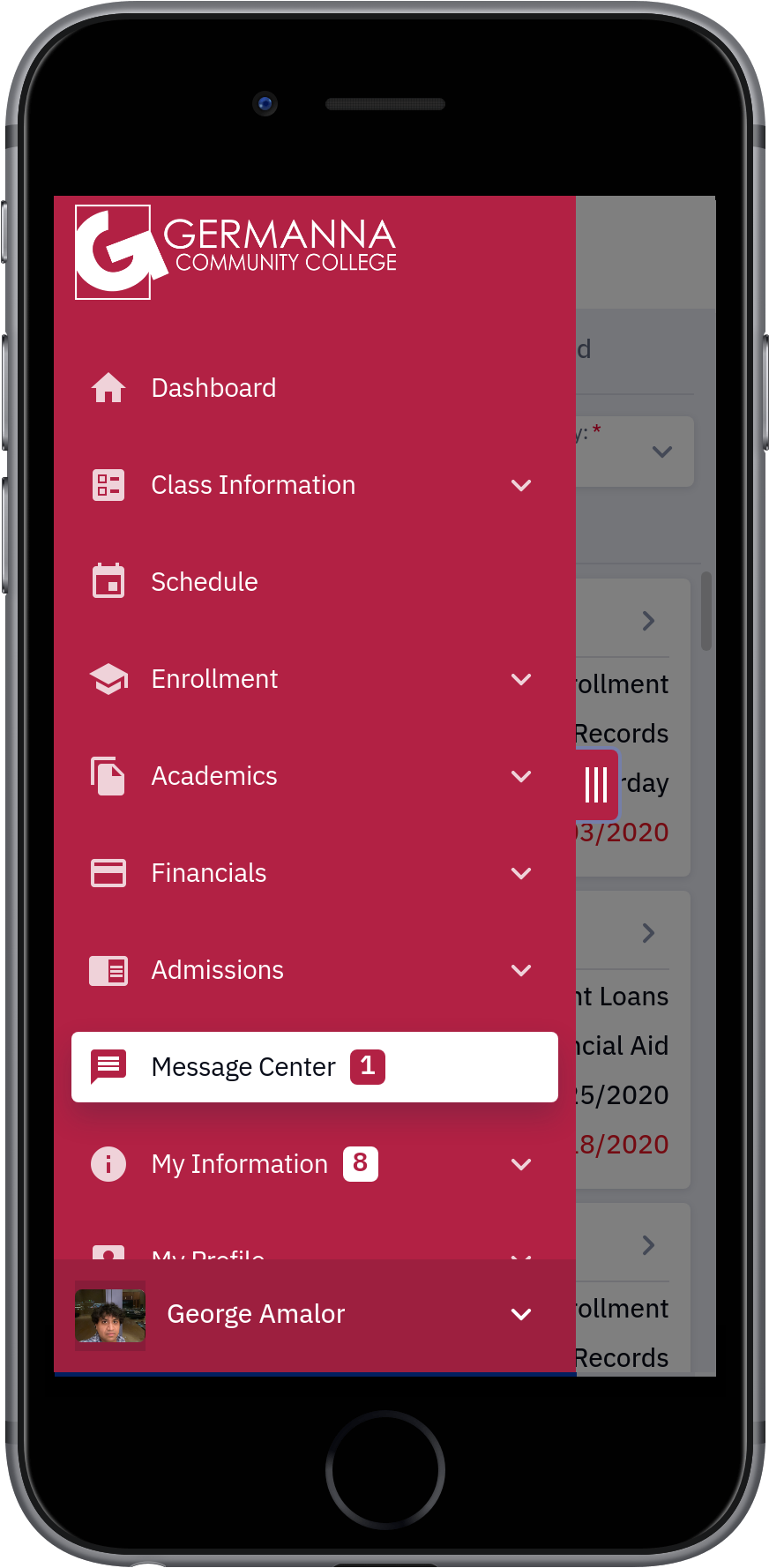The image size is (769, 1568).
Task: Expand the My Information section
Action: point(315,1164)
